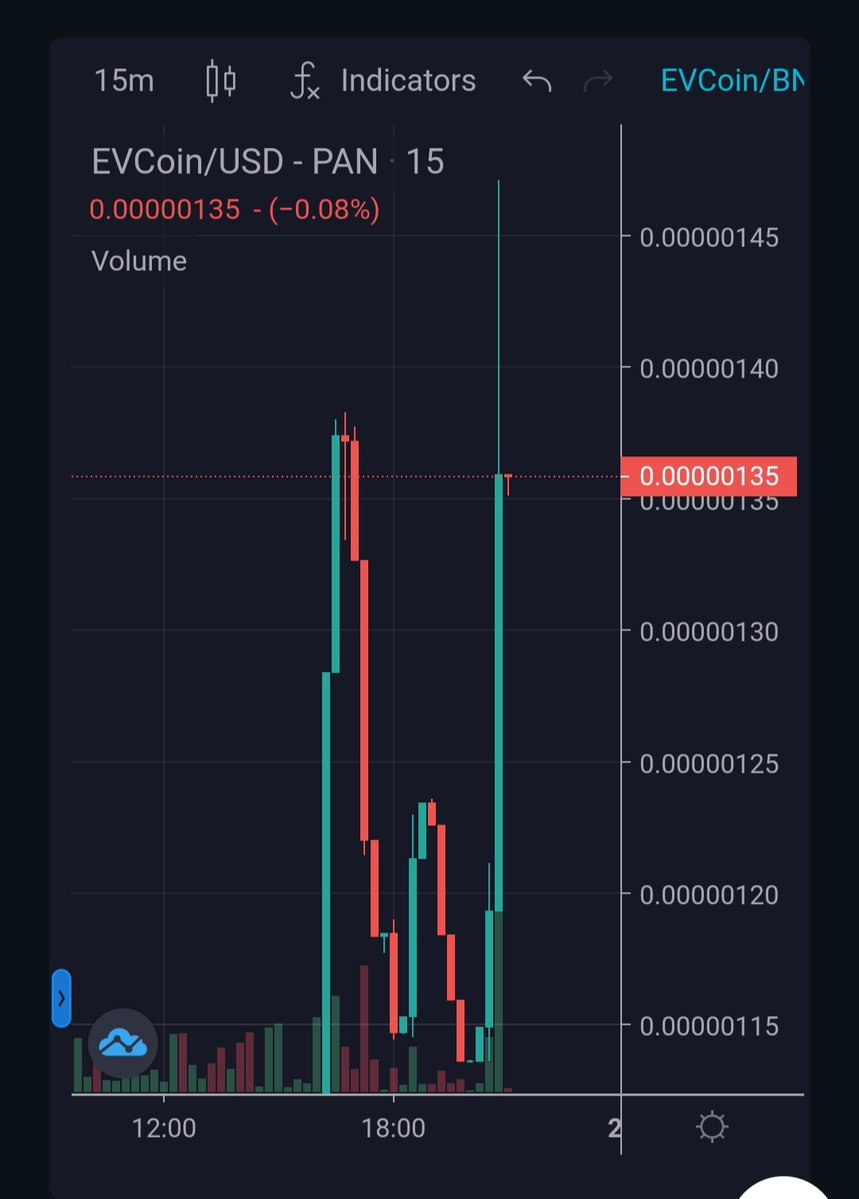Tap the round chart cloud logo button
Image resolution: width=859 pixels, height=1199 pixels.
pyautogui.click(x=123, y=1043)
